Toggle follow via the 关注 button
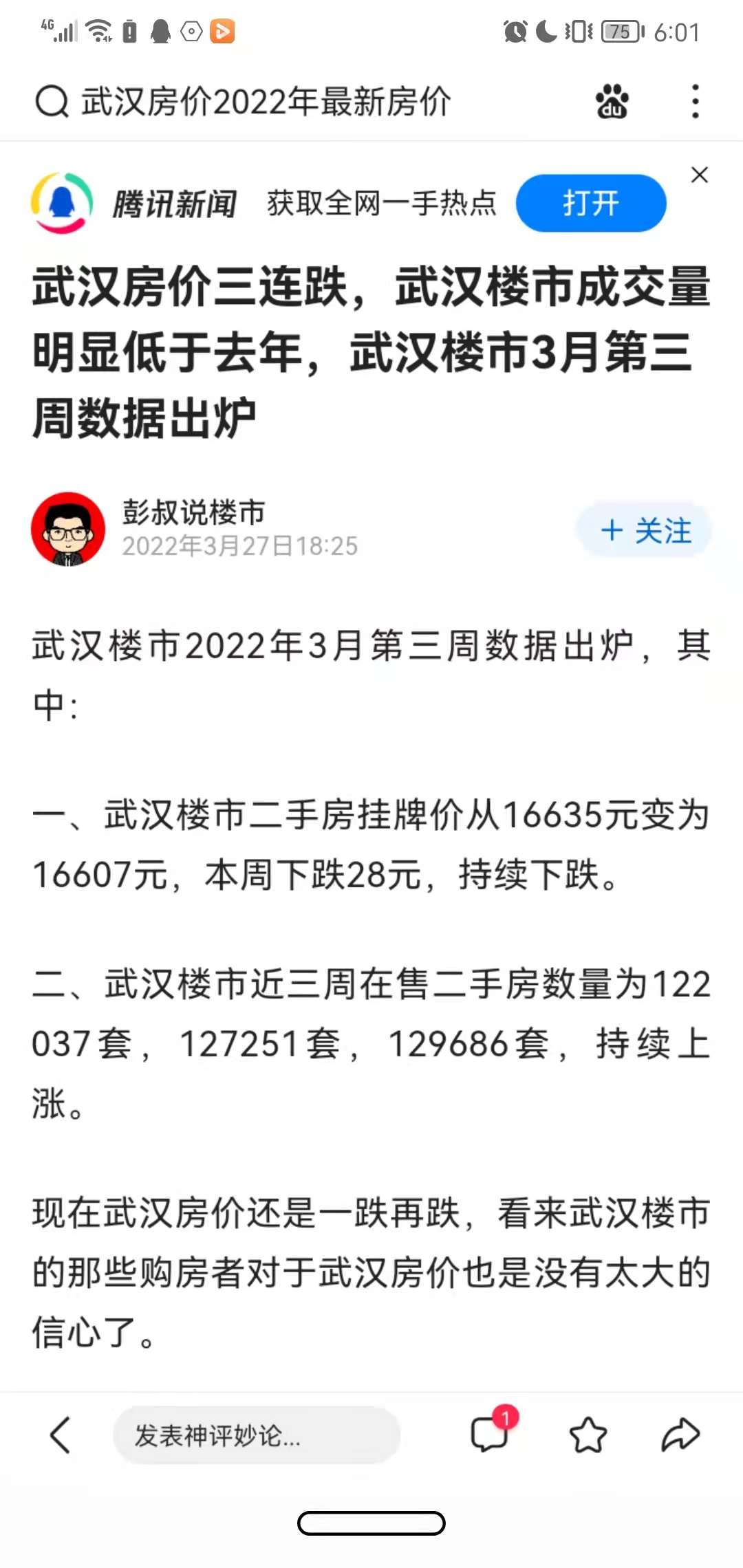 pos(644,530)
